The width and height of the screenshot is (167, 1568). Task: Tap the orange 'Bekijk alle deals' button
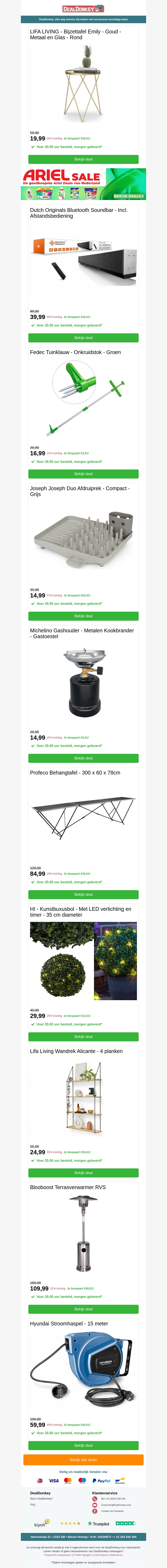(x=83, y=1460)
